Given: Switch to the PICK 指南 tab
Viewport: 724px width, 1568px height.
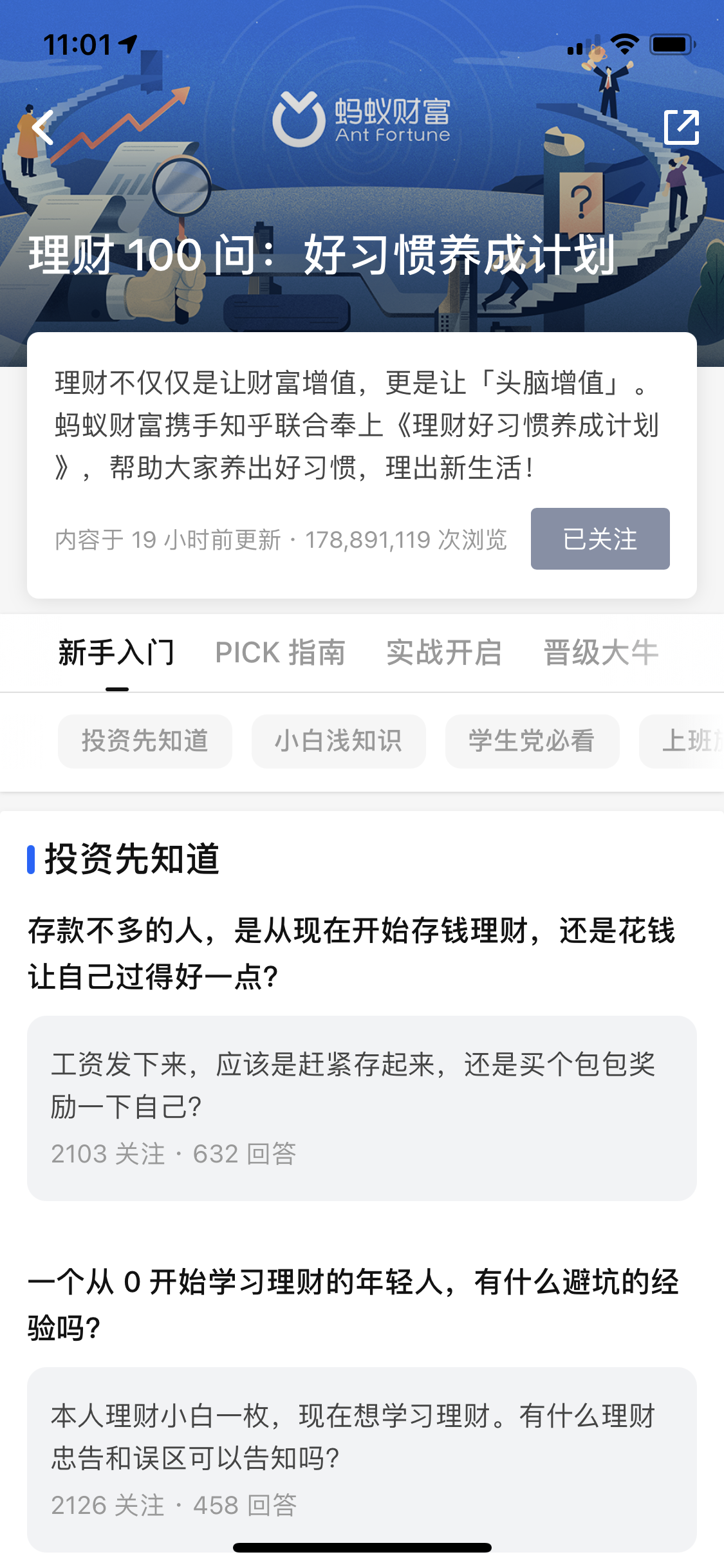Looking at the screenshot, I should pyautogui.click(x=281, y=652).
